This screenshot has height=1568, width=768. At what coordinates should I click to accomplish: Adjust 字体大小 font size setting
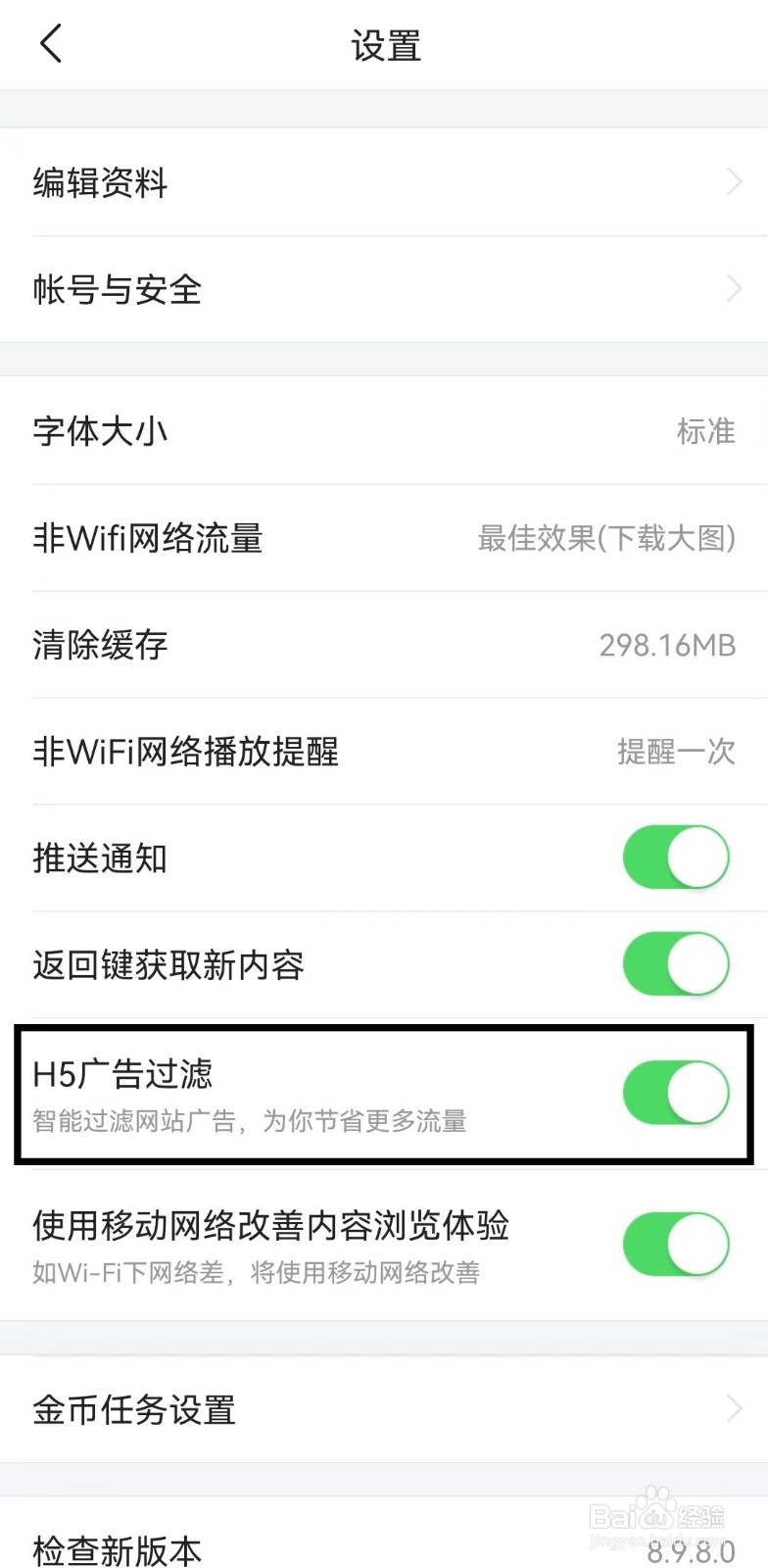tap(101, 431)
